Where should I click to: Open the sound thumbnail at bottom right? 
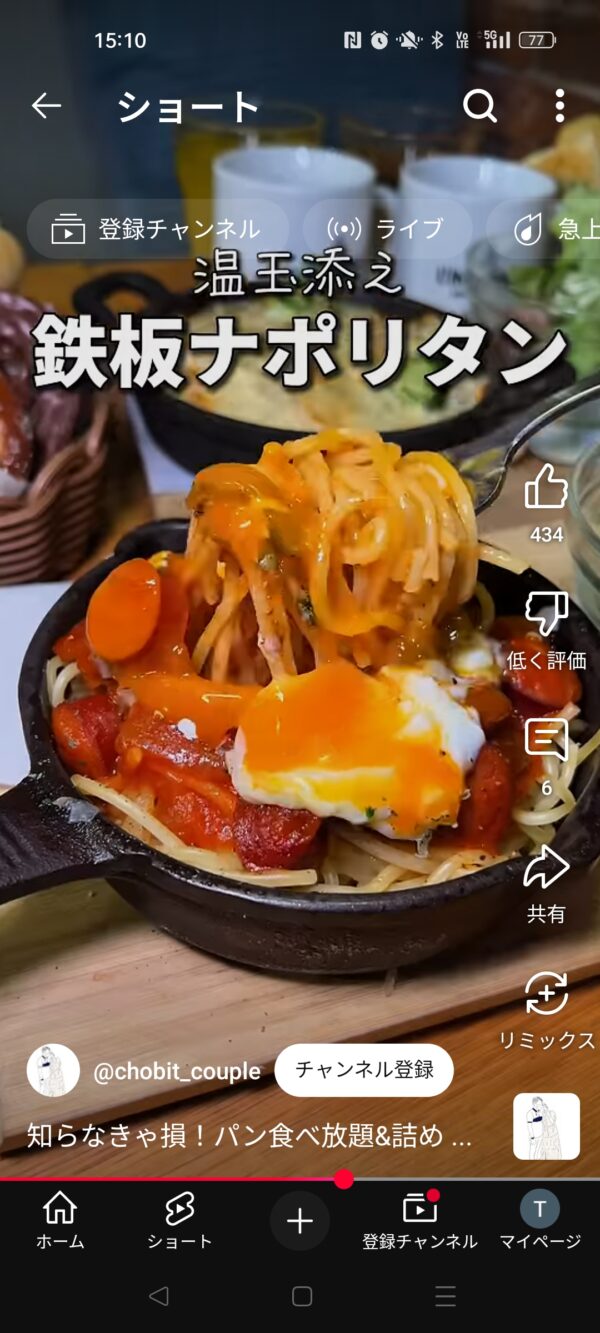click(547, 1126)
